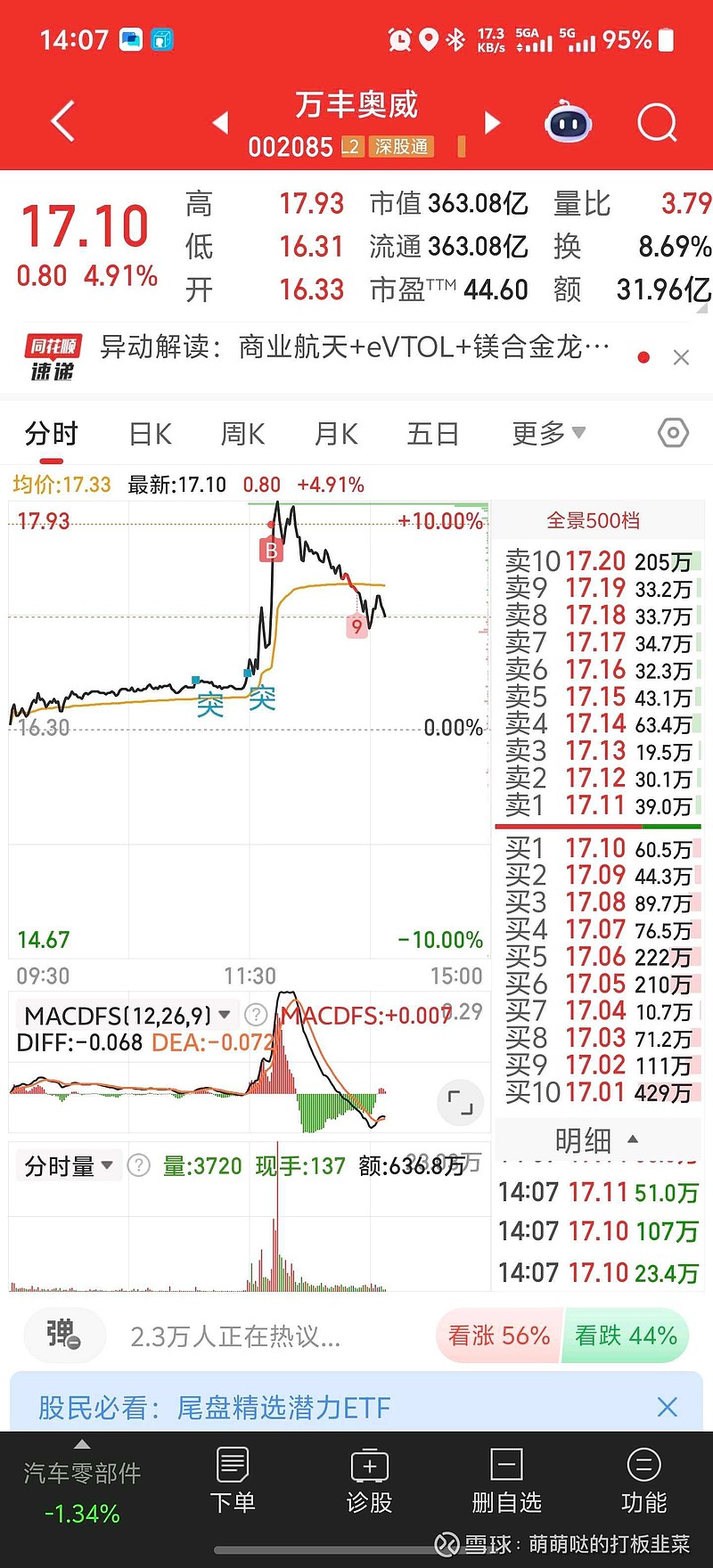Switch to the next stock
Screen dimensions: 713x1568
pyautogui.click(x=492, y=123)
